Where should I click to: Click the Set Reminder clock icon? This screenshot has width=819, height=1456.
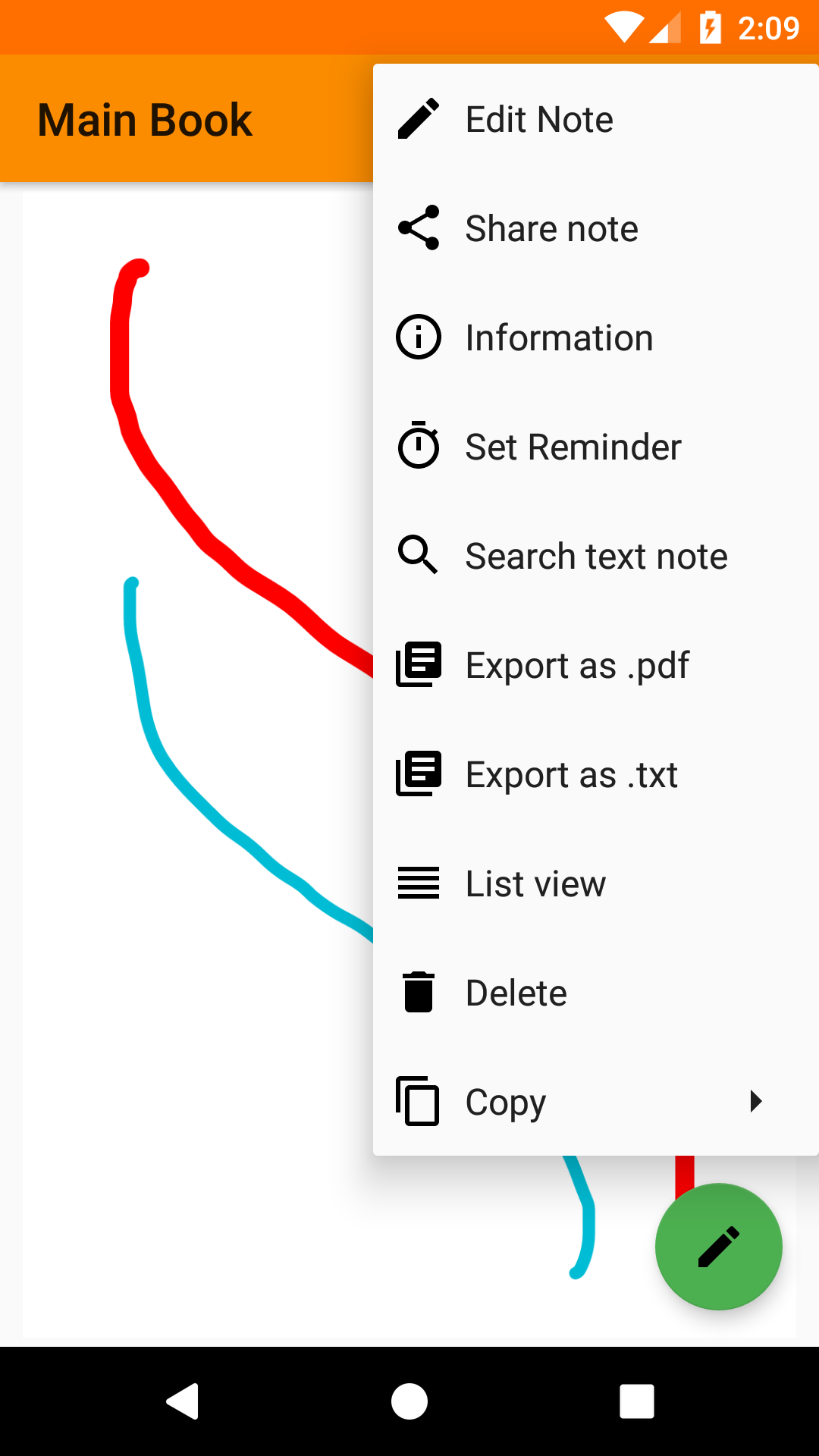pos(417,447)
